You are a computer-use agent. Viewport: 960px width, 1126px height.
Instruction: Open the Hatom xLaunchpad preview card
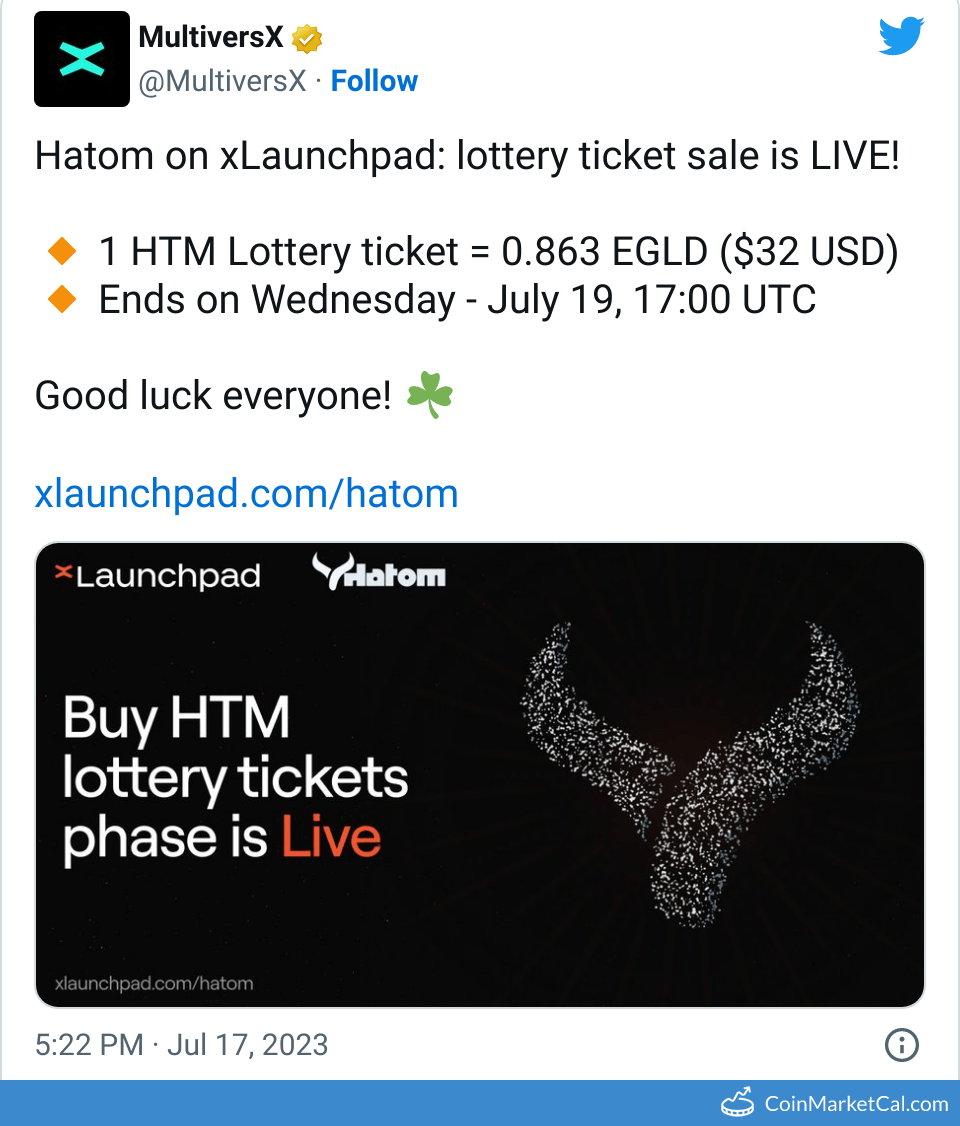480,775
